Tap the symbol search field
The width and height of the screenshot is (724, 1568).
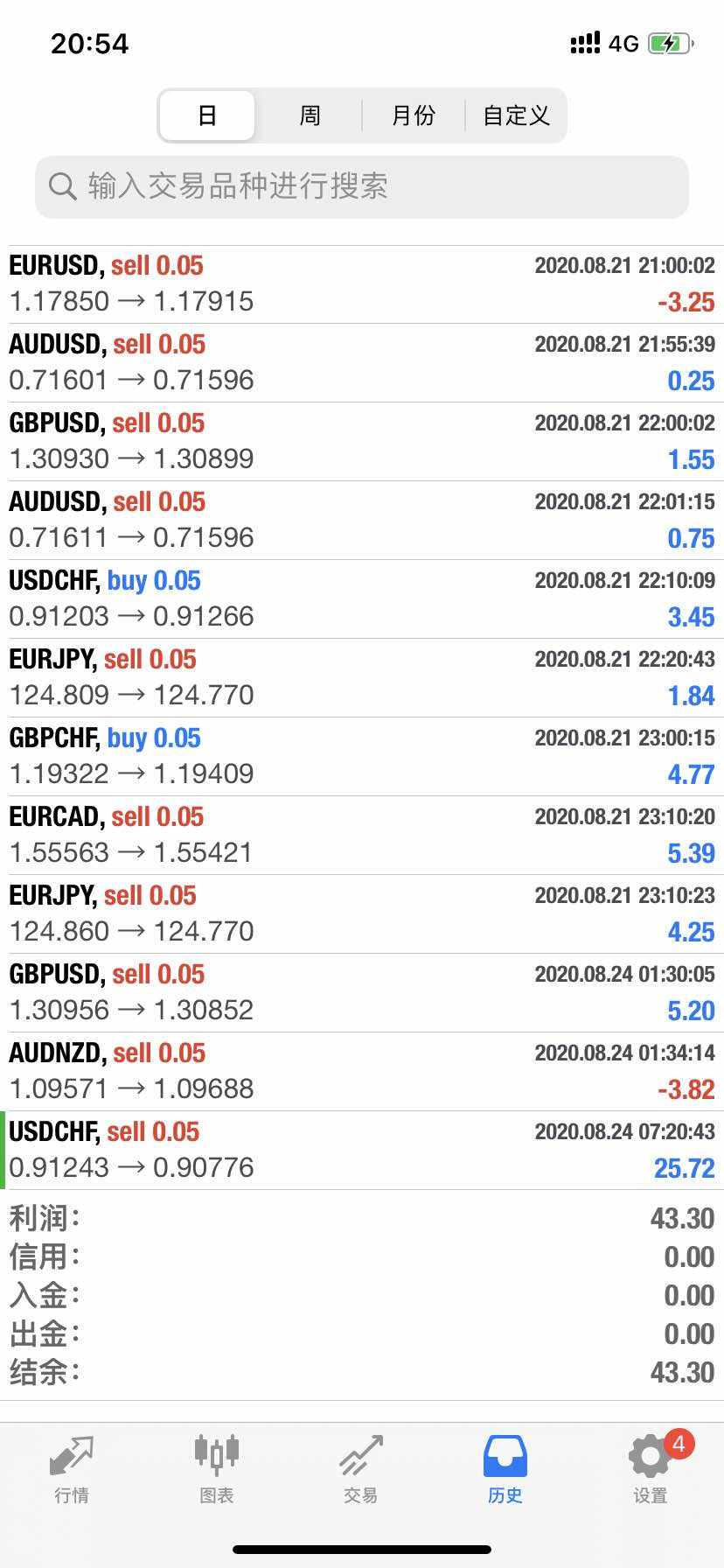362,186
